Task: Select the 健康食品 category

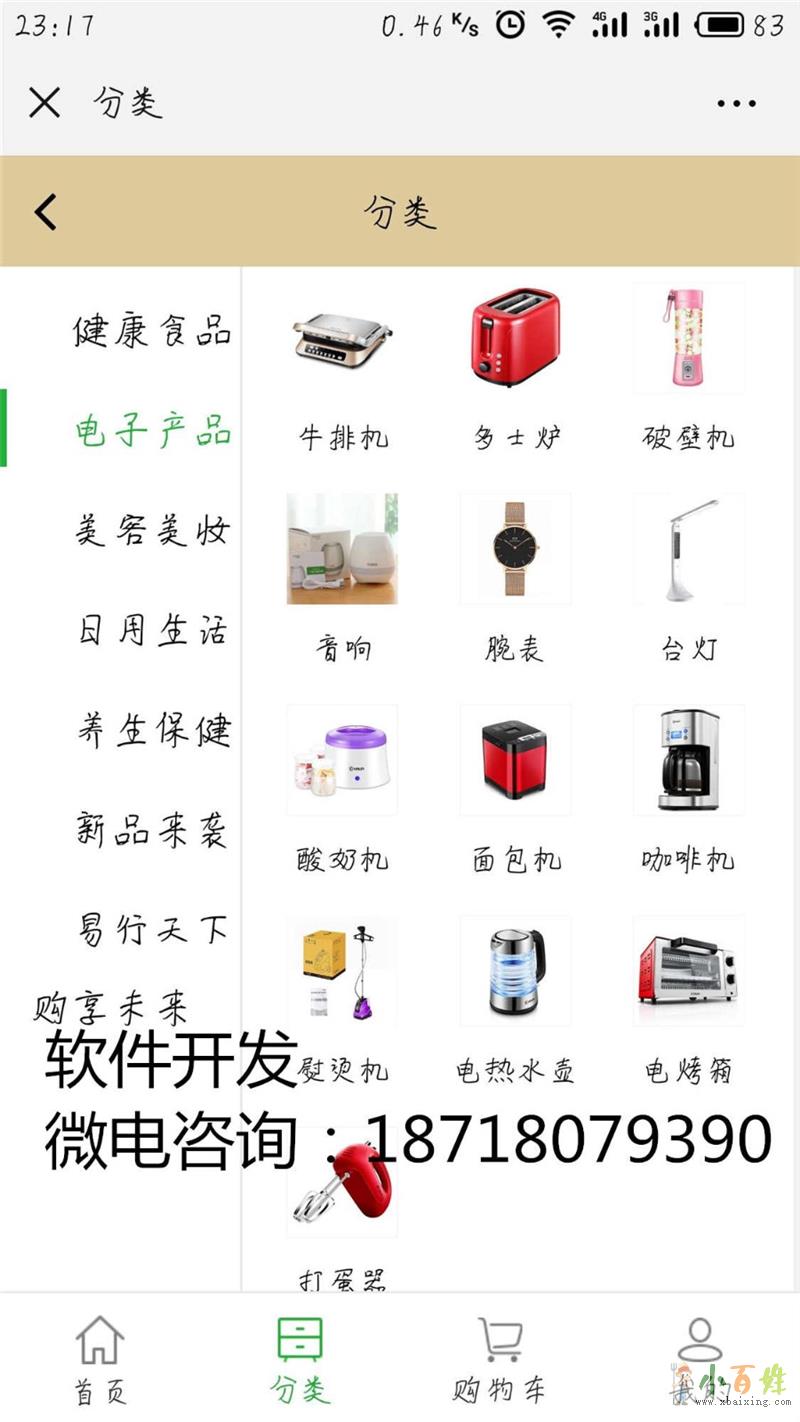Action: coord(152,331)
